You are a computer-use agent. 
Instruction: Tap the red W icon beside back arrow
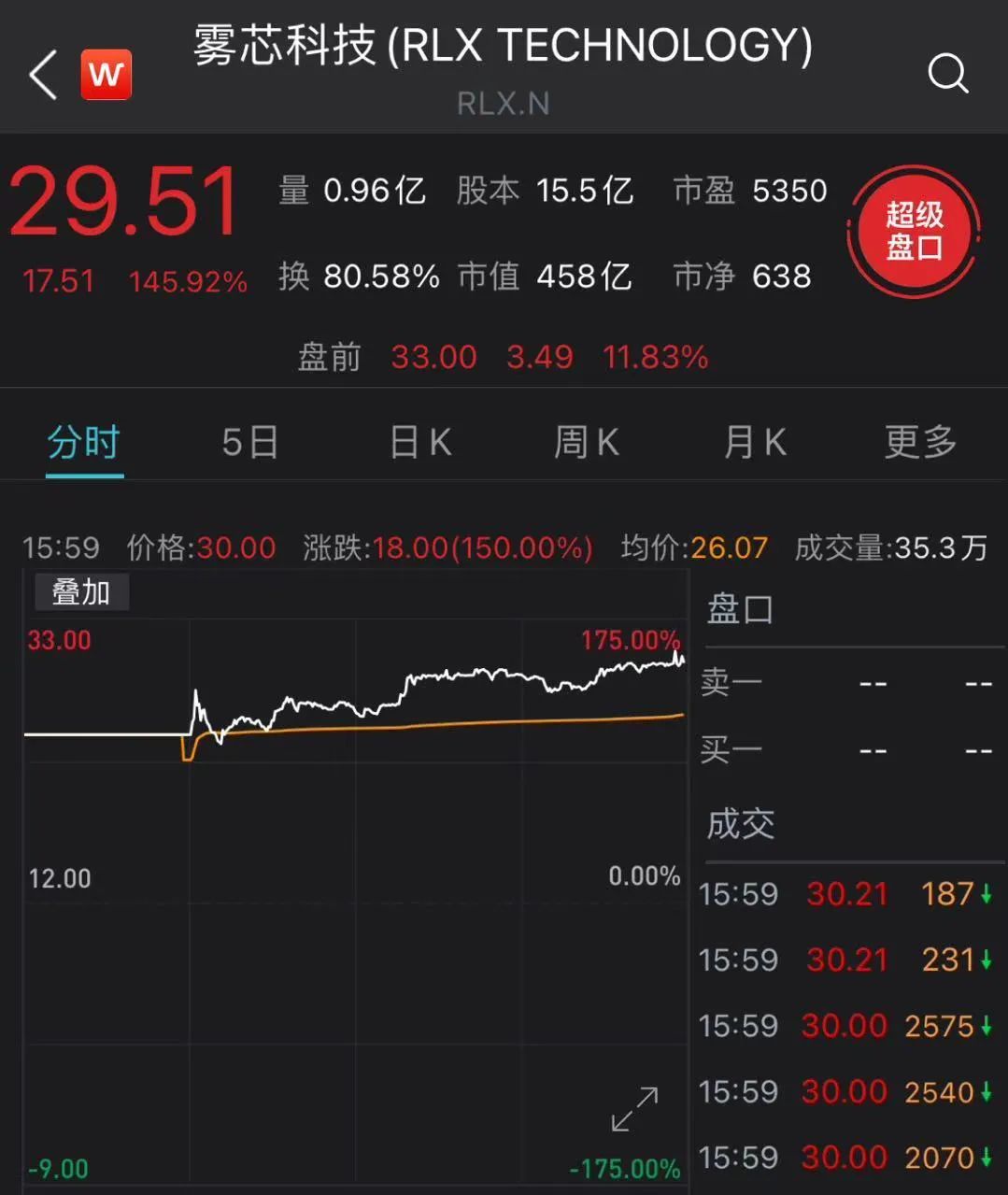106,75
